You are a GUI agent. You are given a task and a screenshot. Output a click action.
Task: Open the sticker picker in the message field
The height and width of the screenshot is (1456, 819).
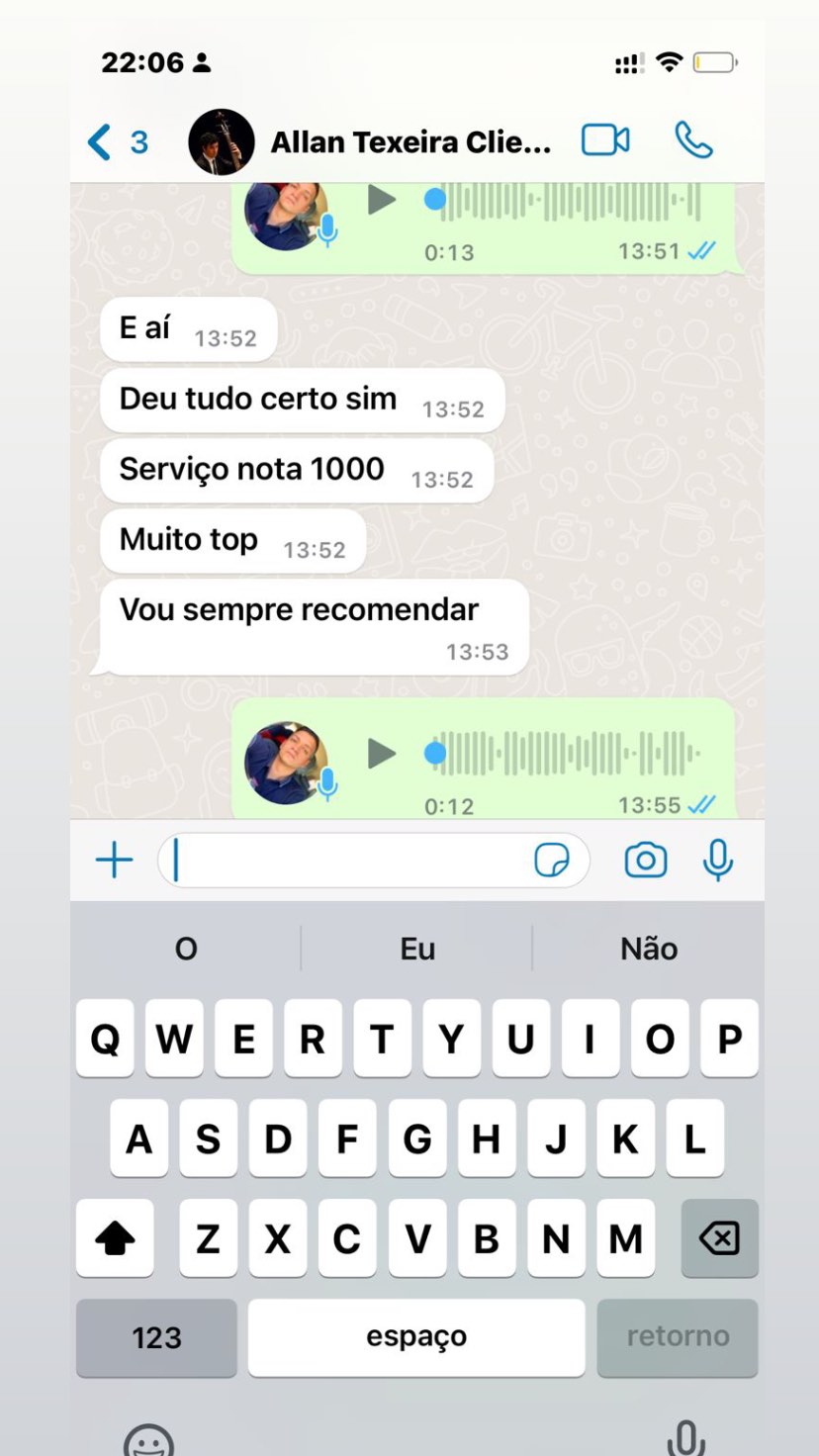553,860
